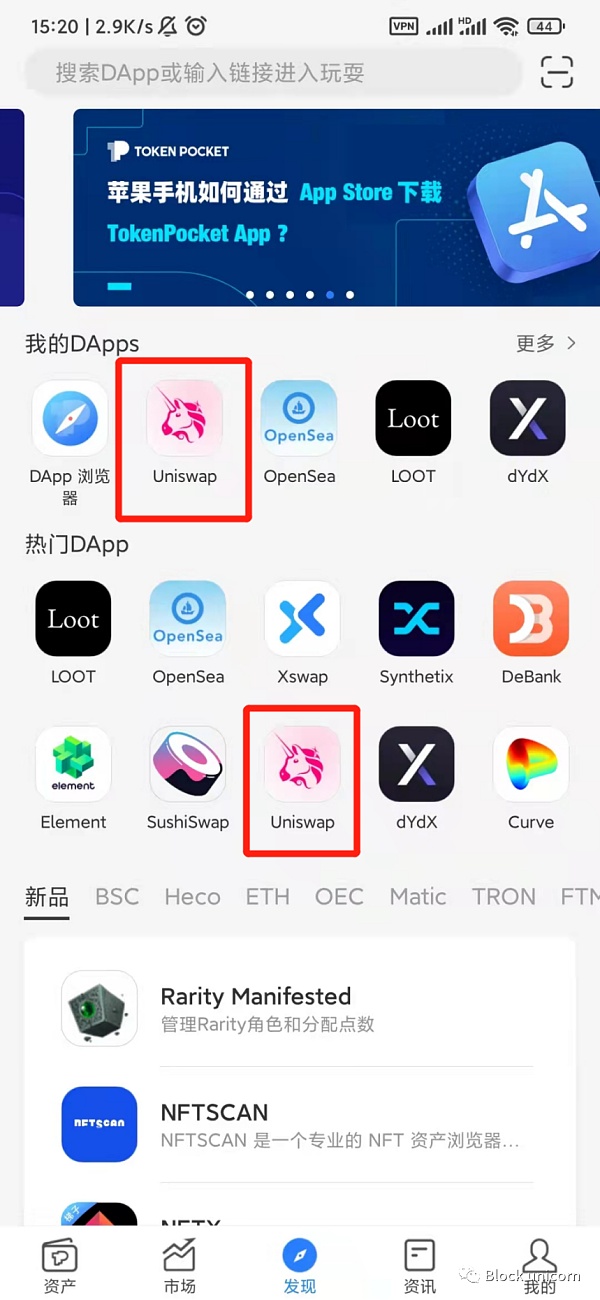Screen dimensions: 600x1300
Task: Open Curve DApp
Action: pos(531,765)
